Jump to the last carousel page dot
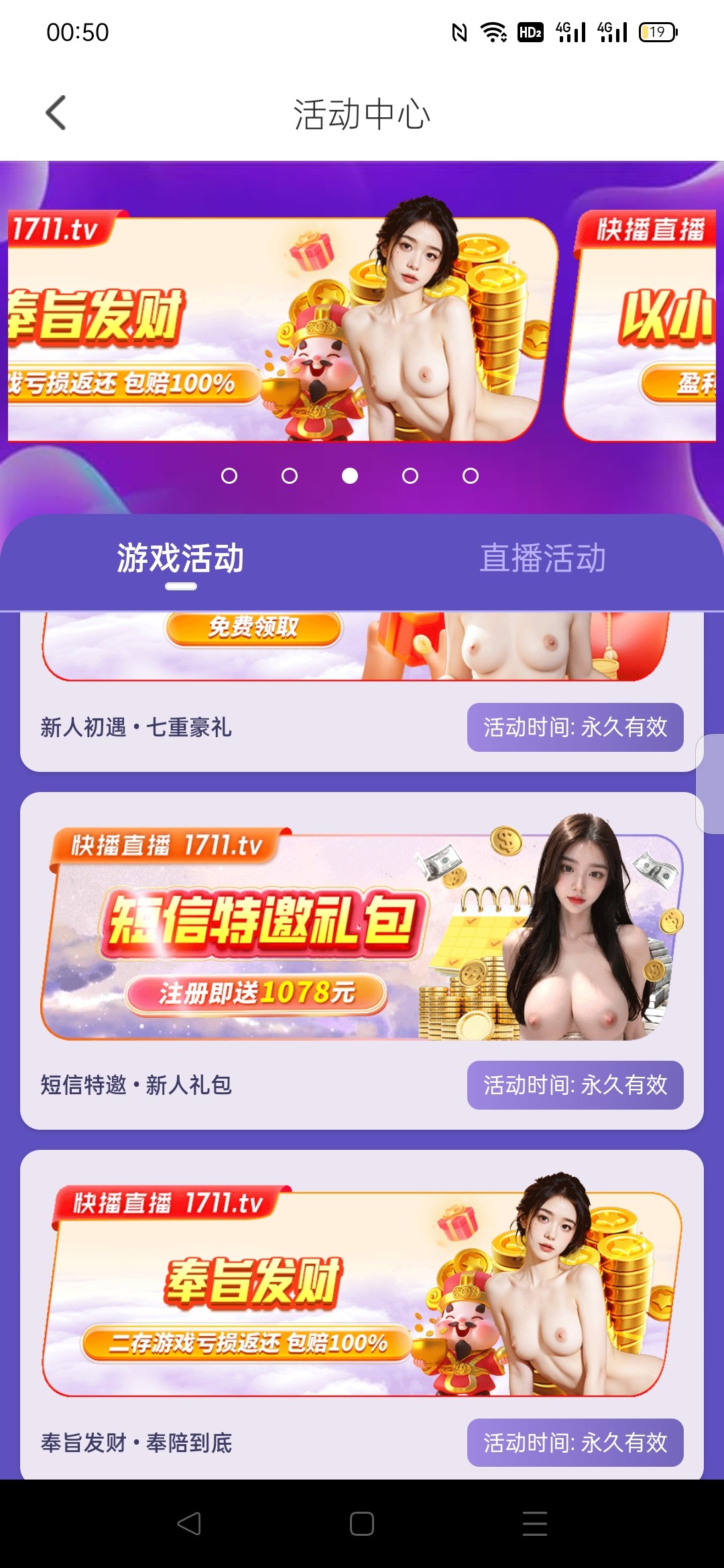724x1568 pixels. [x=471, y=476]
